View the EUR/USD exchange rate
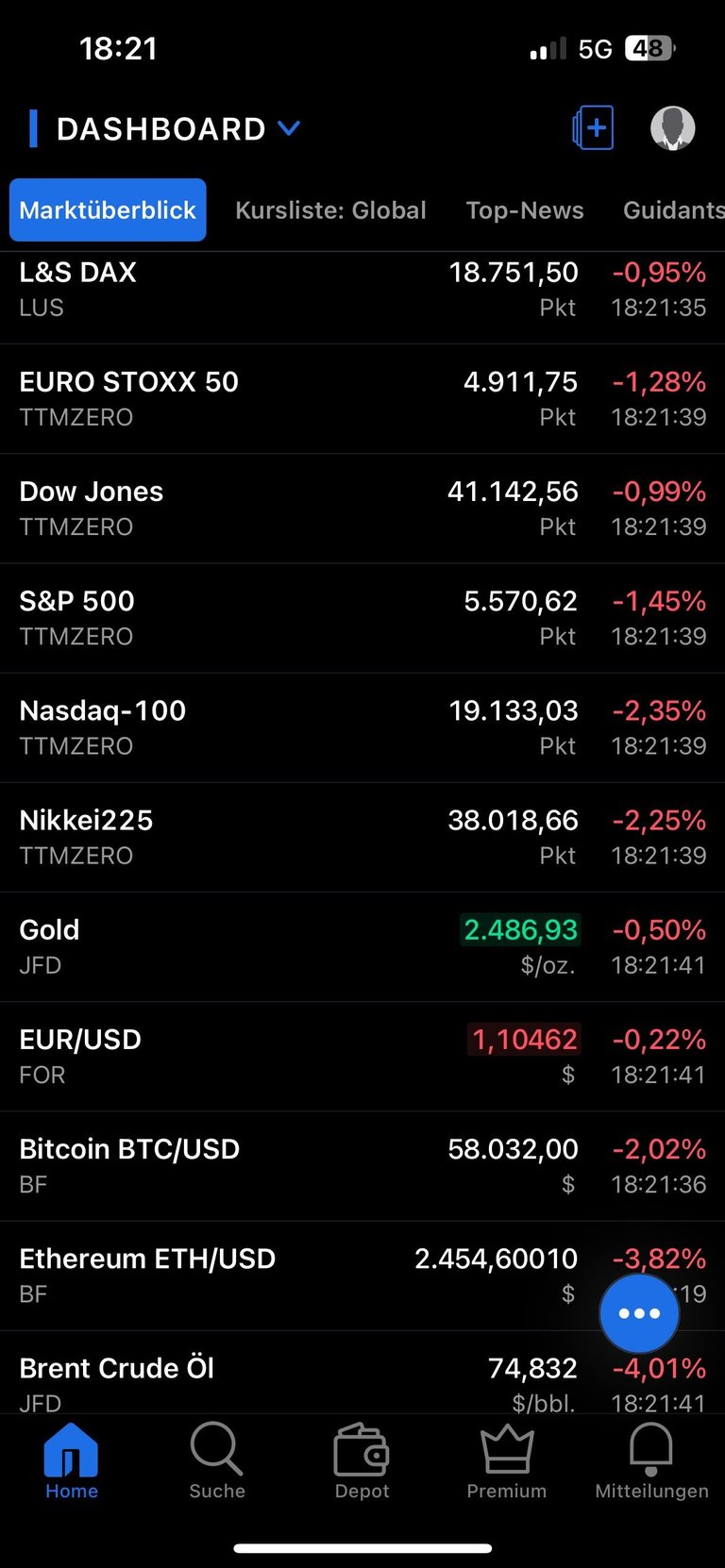725x1568 pixels. (x=362, y=1056)
